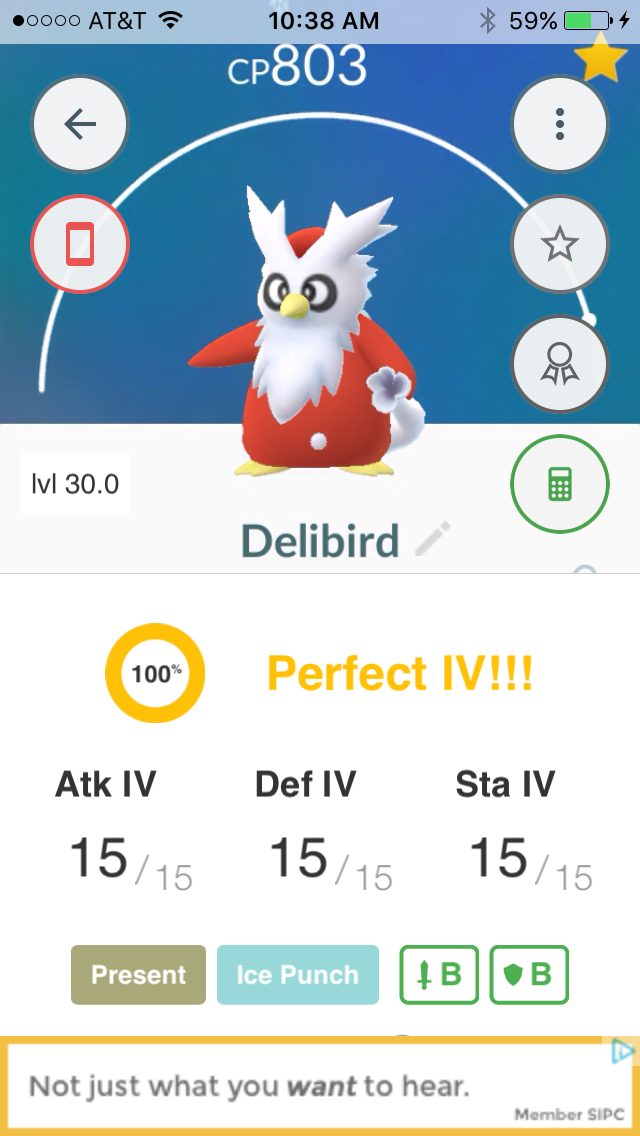Viewport: 640px width, 1136px height.
Task: Open the green calculator button
Action: pos(560,484)
